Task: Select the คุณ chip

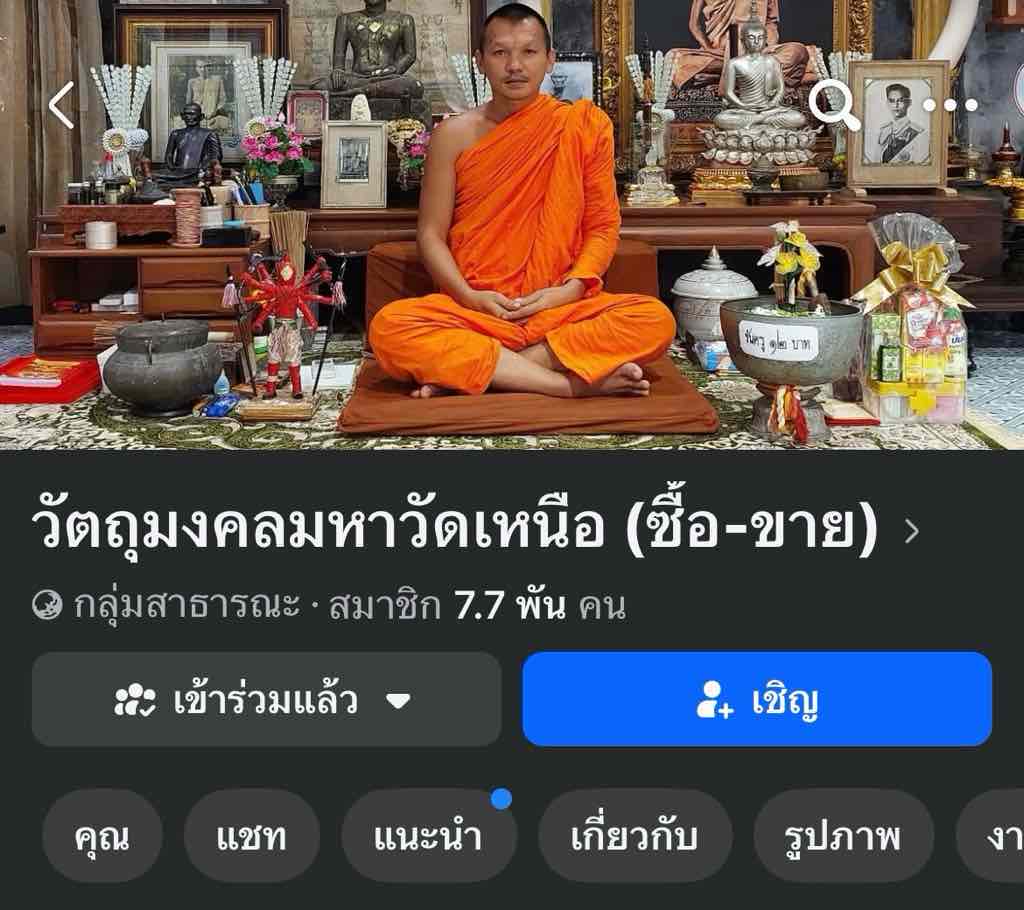Action: [x=102, y=836]
